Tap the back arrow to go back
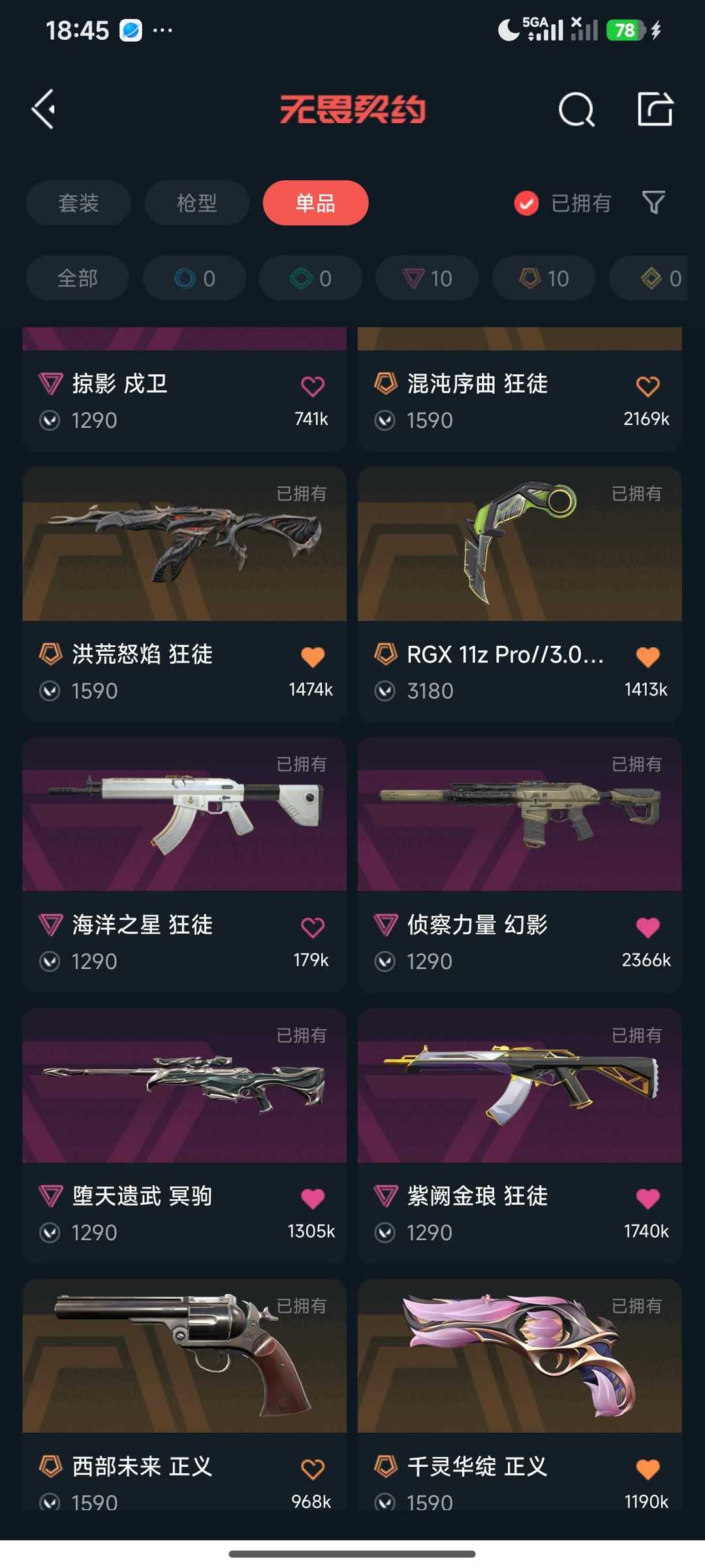Image resolution: width=705 pixels, height=1568 pixels. pyautogui.click(x=43, y=109)
